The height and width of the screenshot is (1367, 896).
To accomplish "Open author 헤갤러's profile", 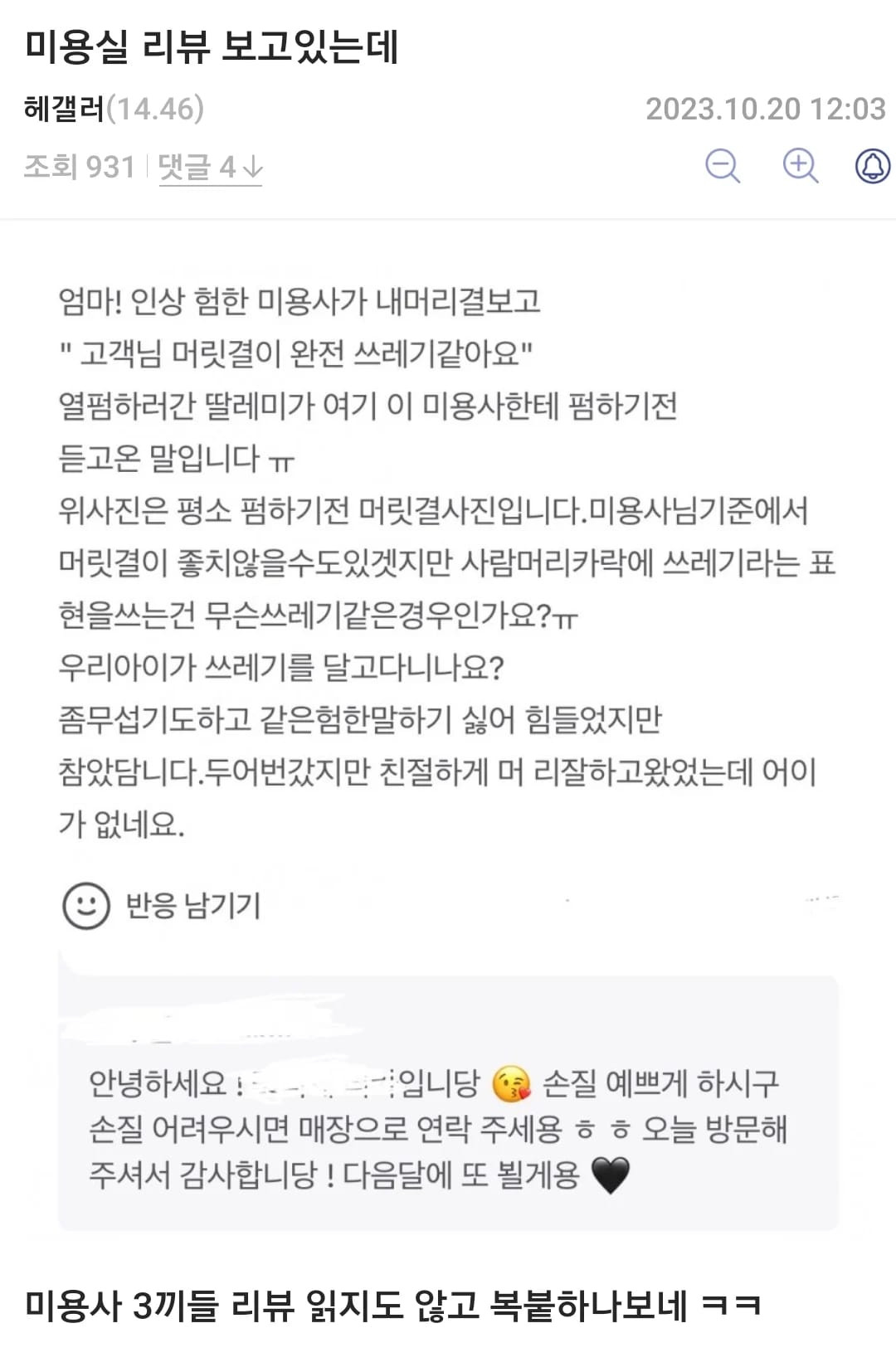I will [65, 109].
